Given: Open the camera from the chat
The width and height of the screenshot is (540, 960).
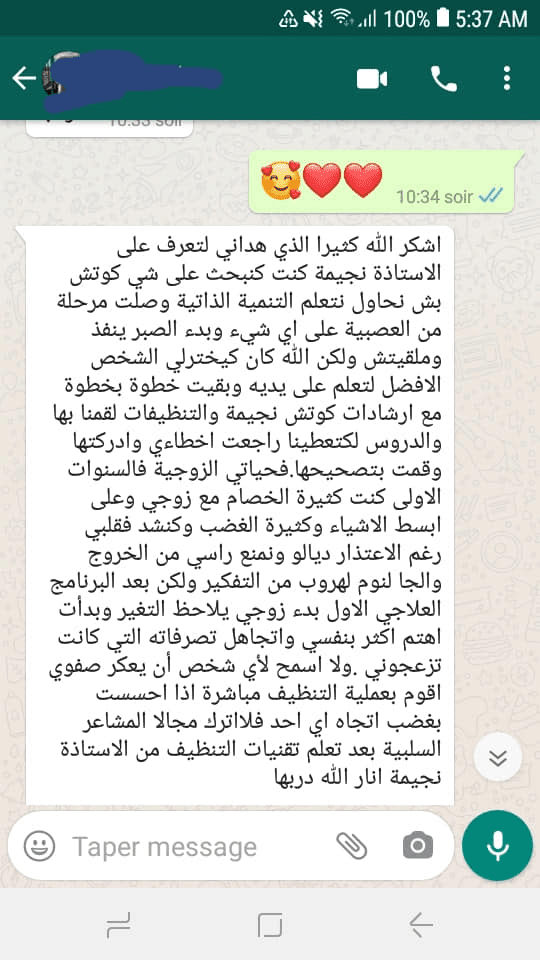Looking at the screenshot, I should (x=418, y=847).
